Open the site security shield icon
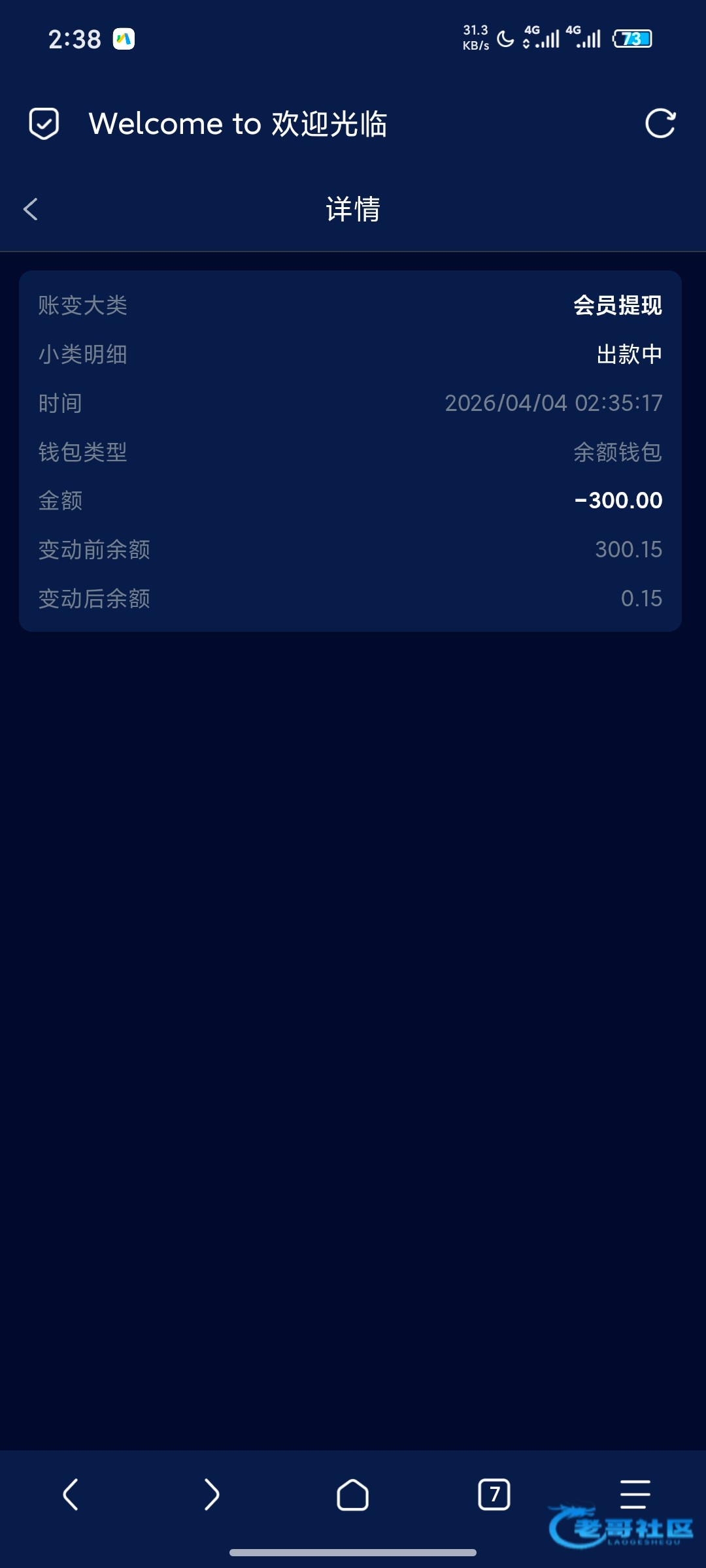This screenshot has width=706, height=1568. pyautogui.click(x=44, y=123)
